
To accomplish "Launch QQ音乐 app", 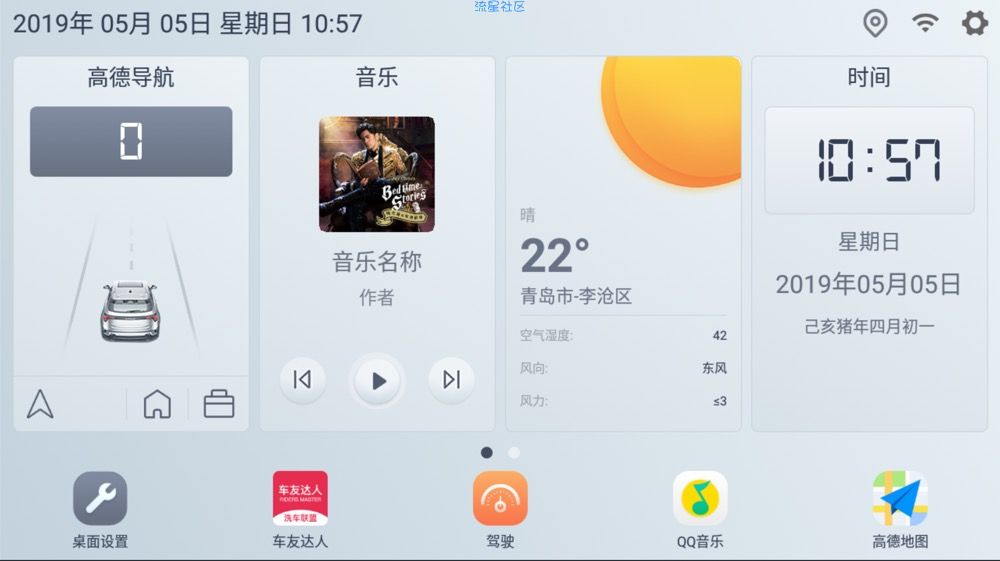I will (700, 500).
